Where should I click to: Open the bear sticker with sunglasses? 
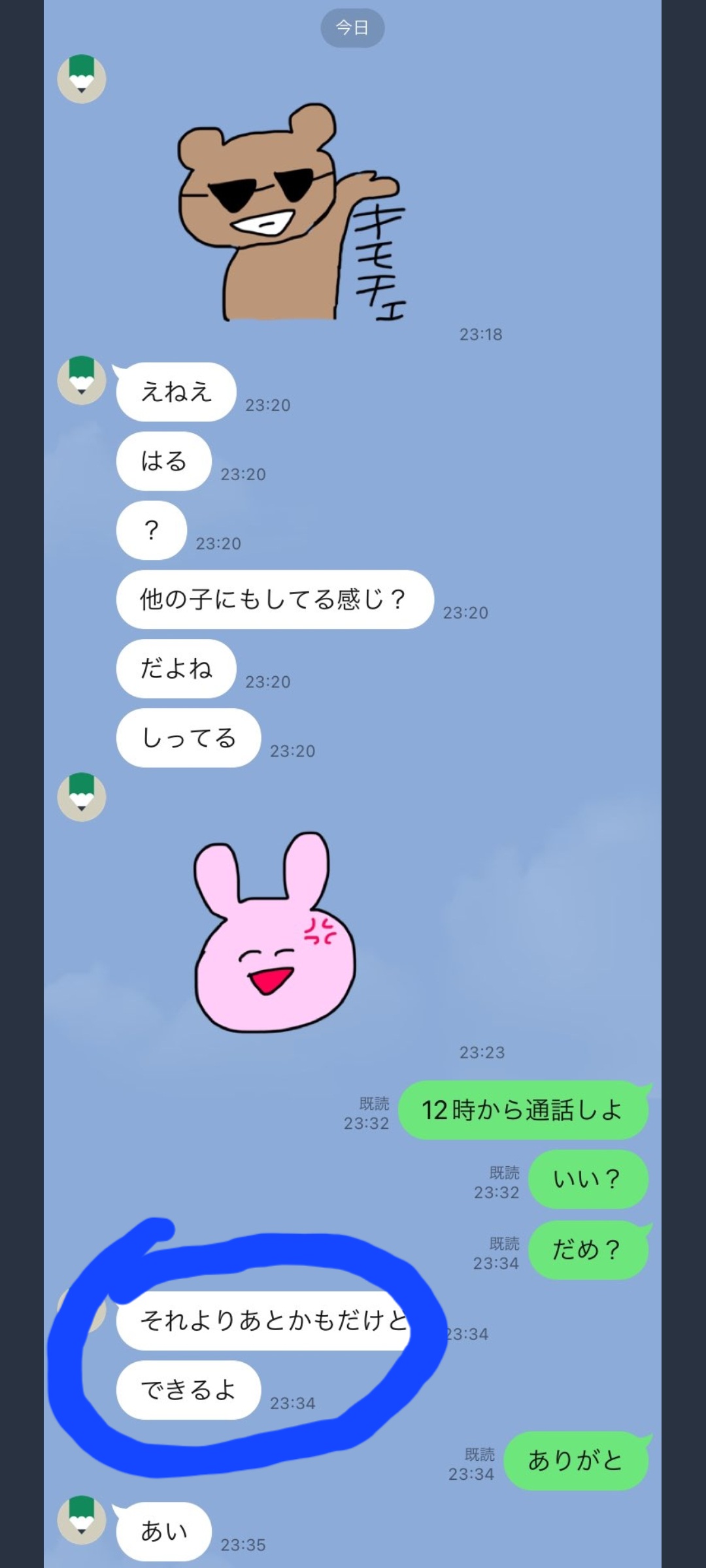(x=292, y=212)
